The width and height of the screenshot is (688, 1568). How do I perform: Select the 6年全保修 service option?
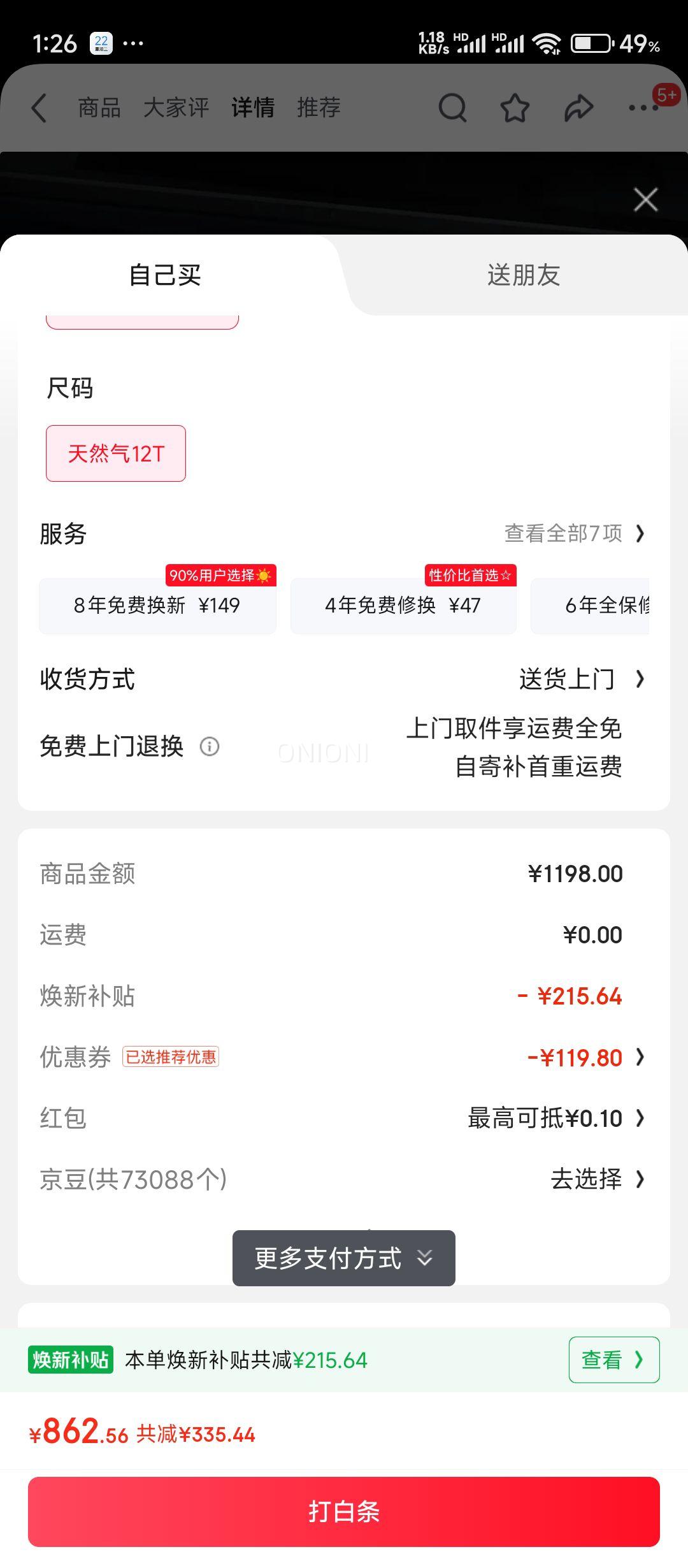[x=598, y=605]
